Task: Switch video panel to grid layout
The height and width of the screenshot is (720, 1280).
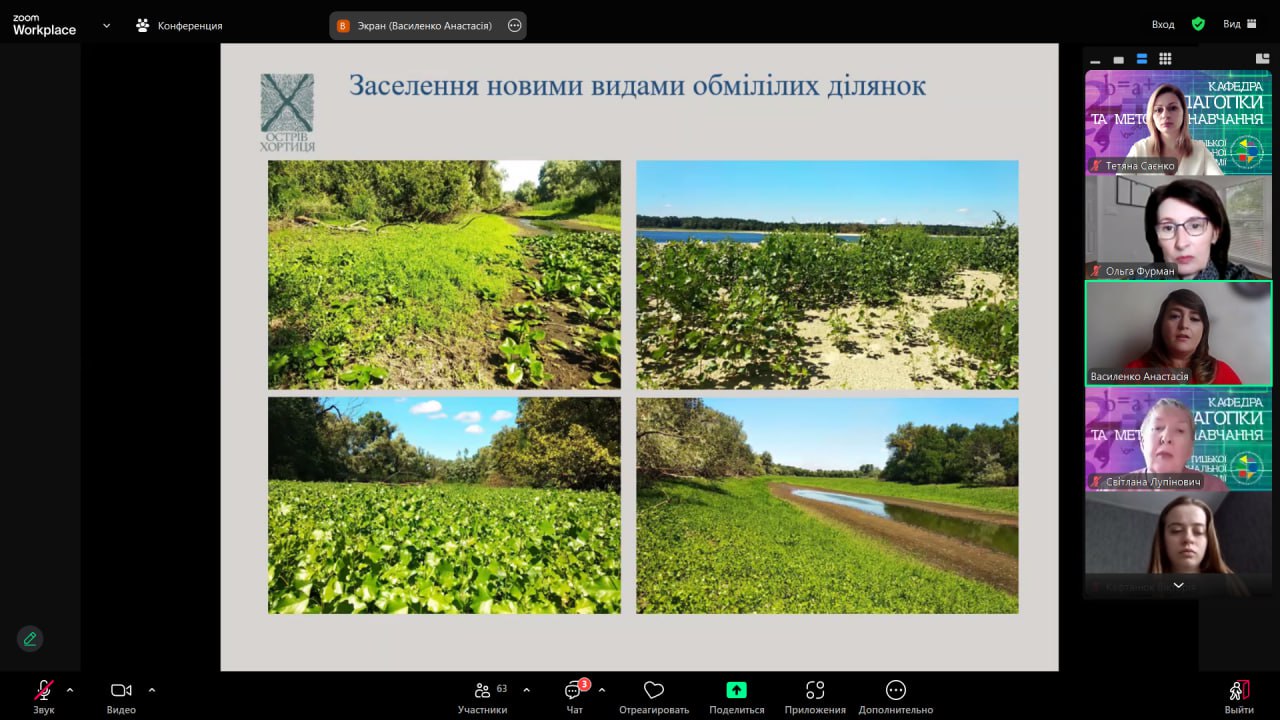Action: (x=1165, y=59)
